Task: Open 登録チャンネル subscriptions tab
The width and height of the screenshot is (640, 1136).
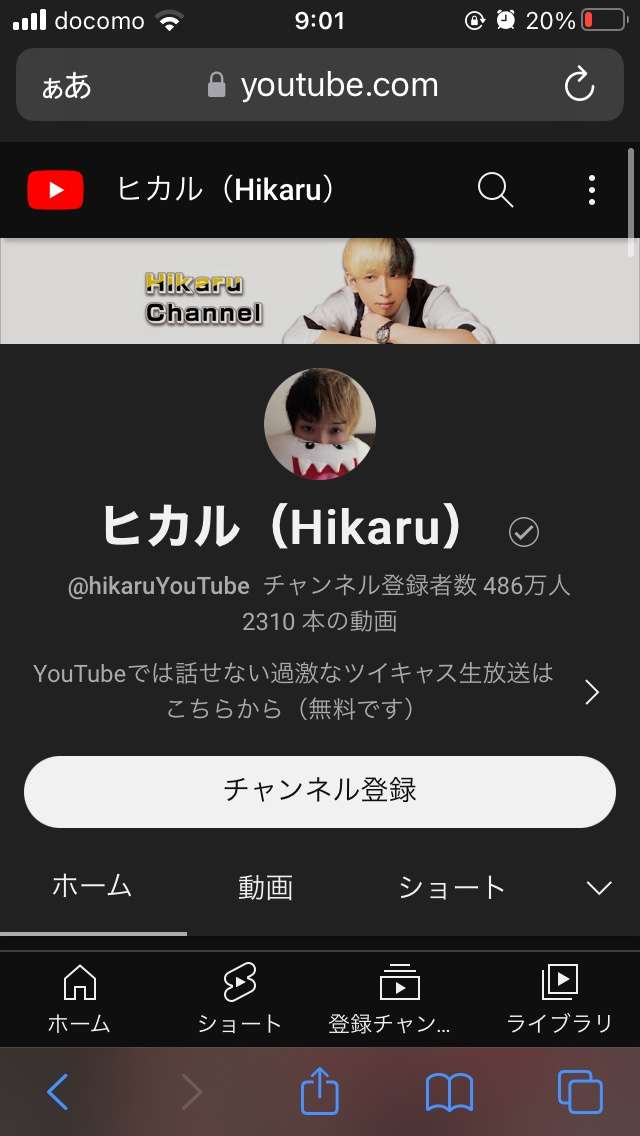Action: [399, 998]
